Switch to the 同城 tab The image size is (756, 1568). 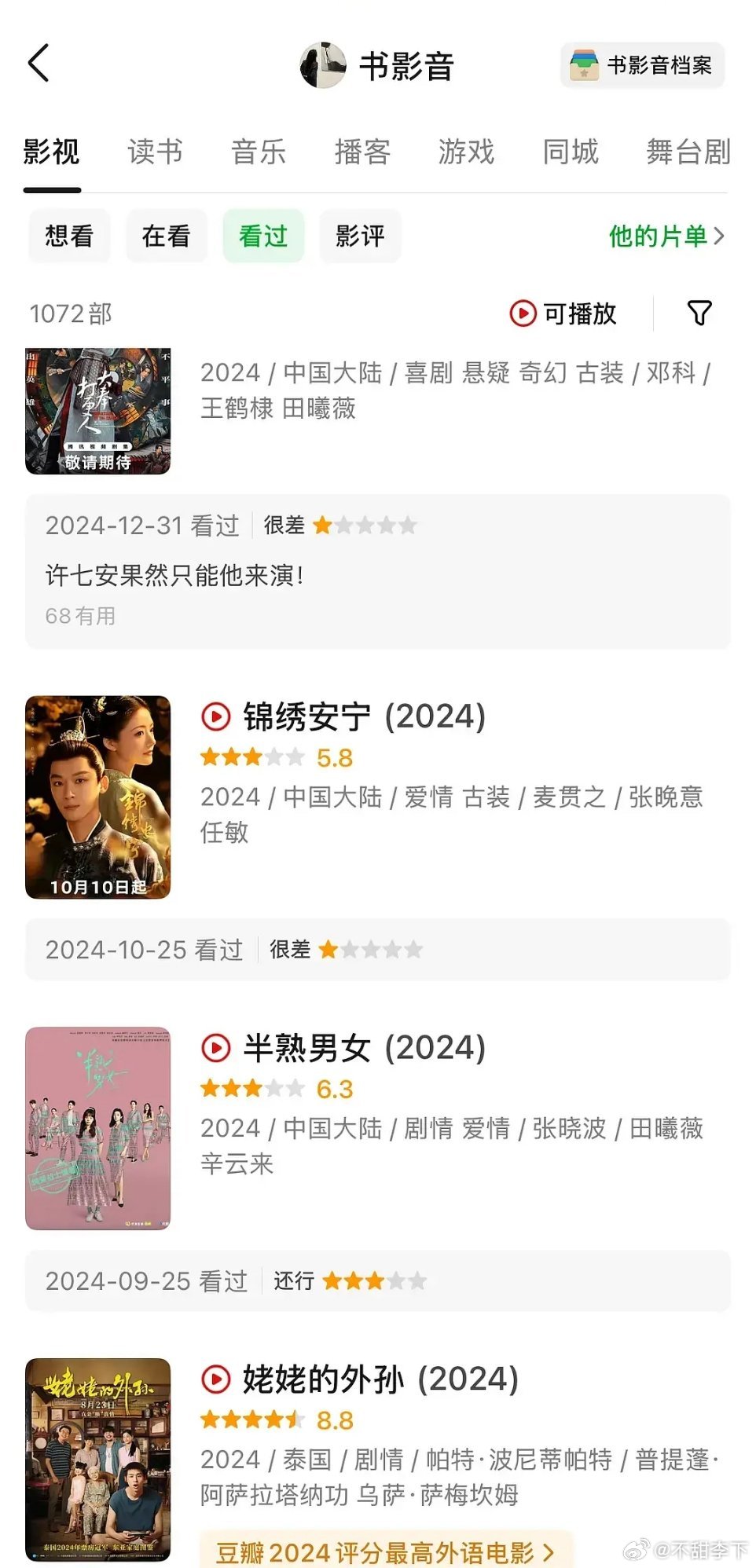click(571, 152)
